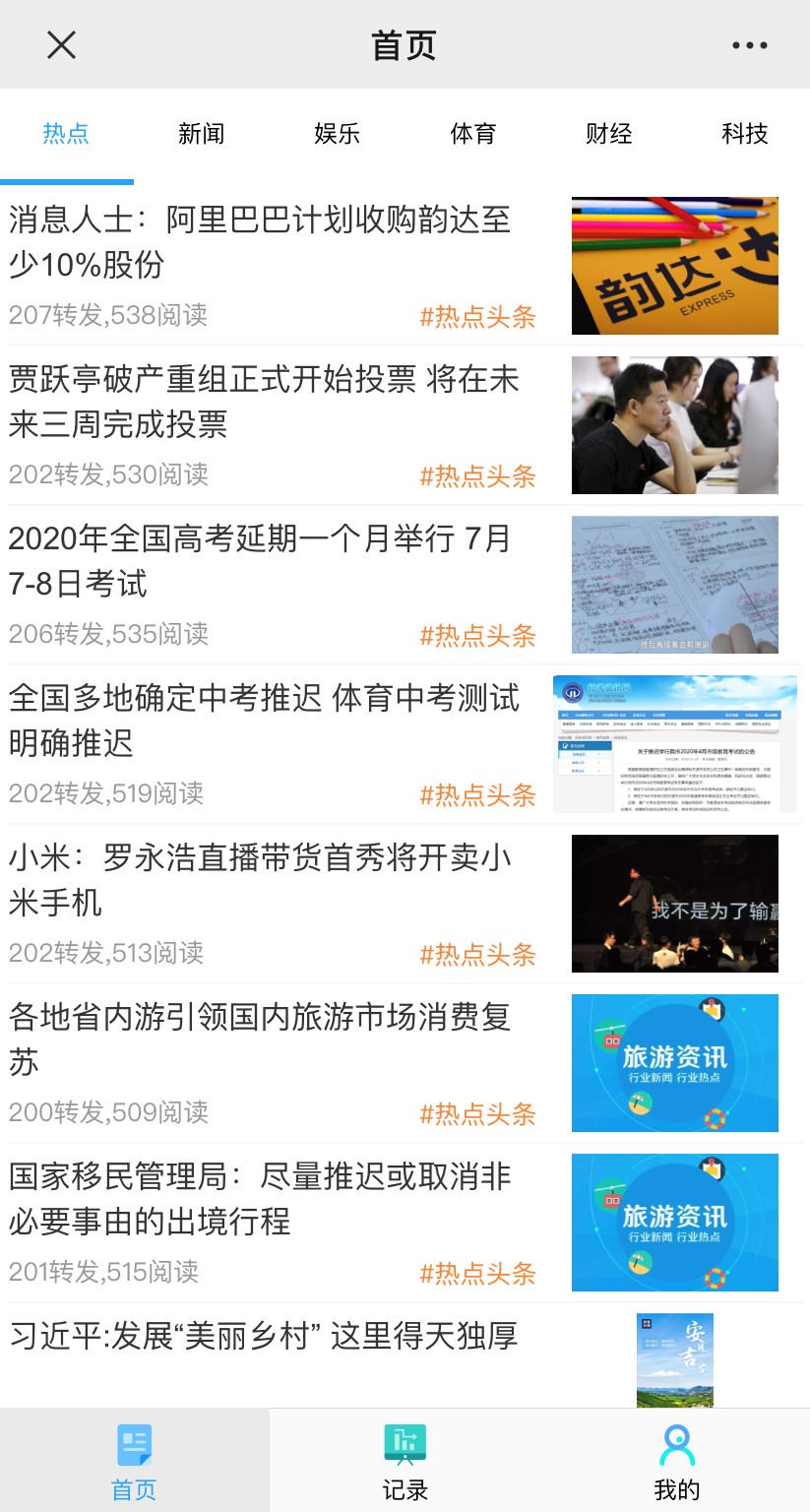
Task: Open the article about 阿里巴巴计划收购韵达
Action: coord(261,242)
